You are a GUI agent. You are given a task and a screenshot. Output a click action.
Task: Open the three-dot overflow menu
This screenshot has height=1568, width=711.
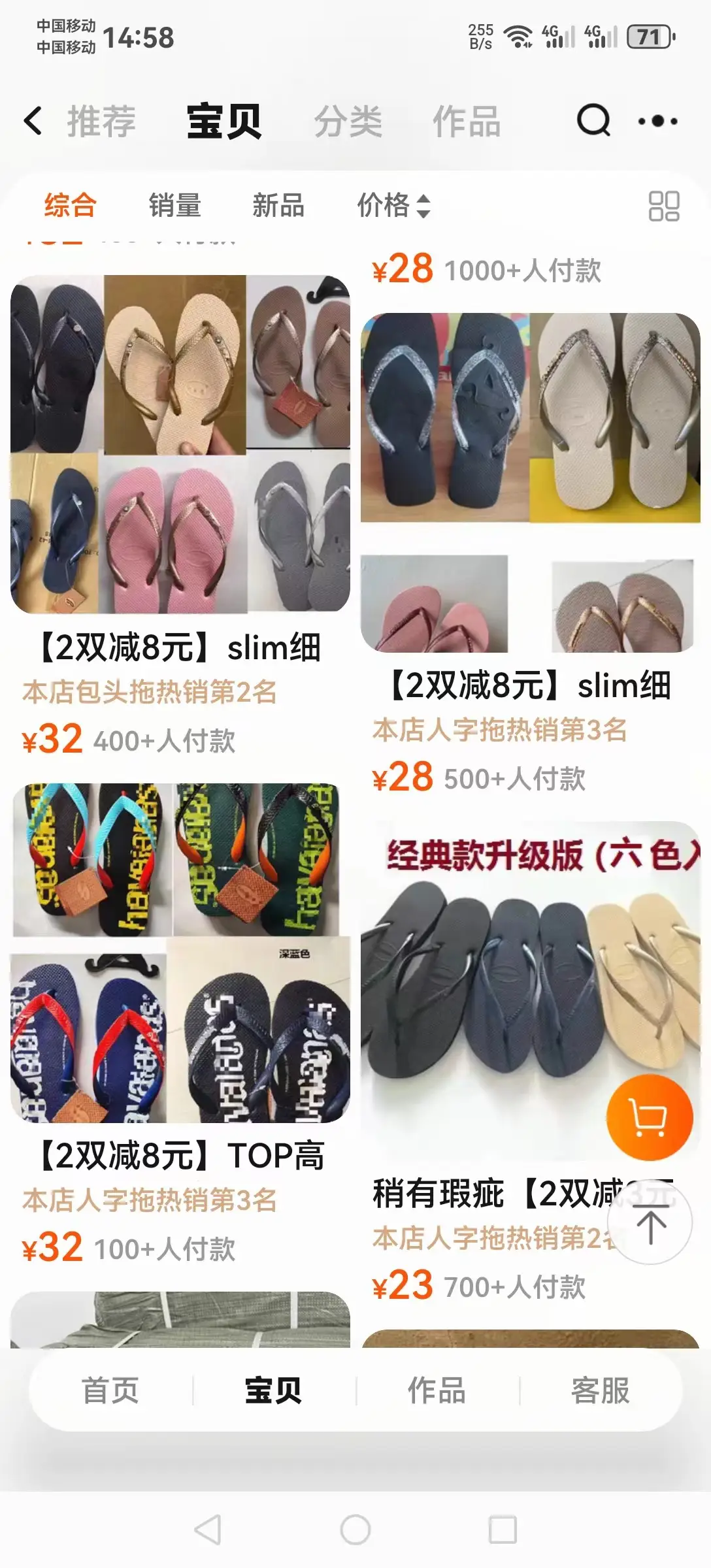click(657, 121)
